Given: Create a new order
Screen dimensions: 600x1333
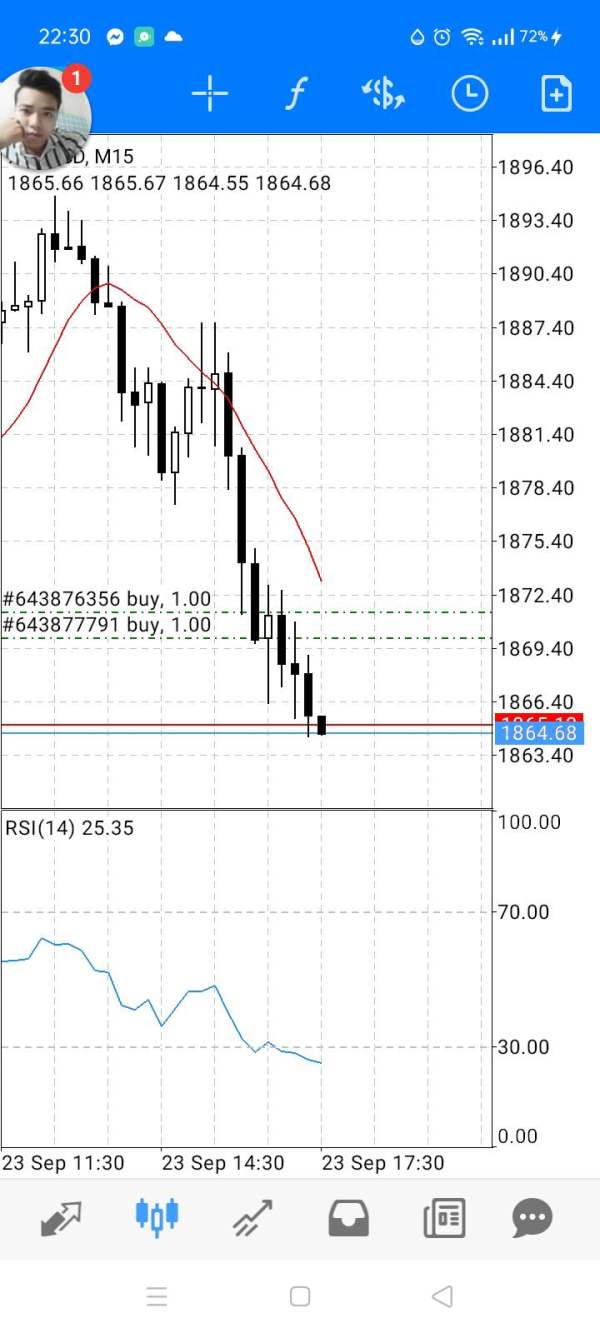Looking at the screenshot, I should coord(556,94).
